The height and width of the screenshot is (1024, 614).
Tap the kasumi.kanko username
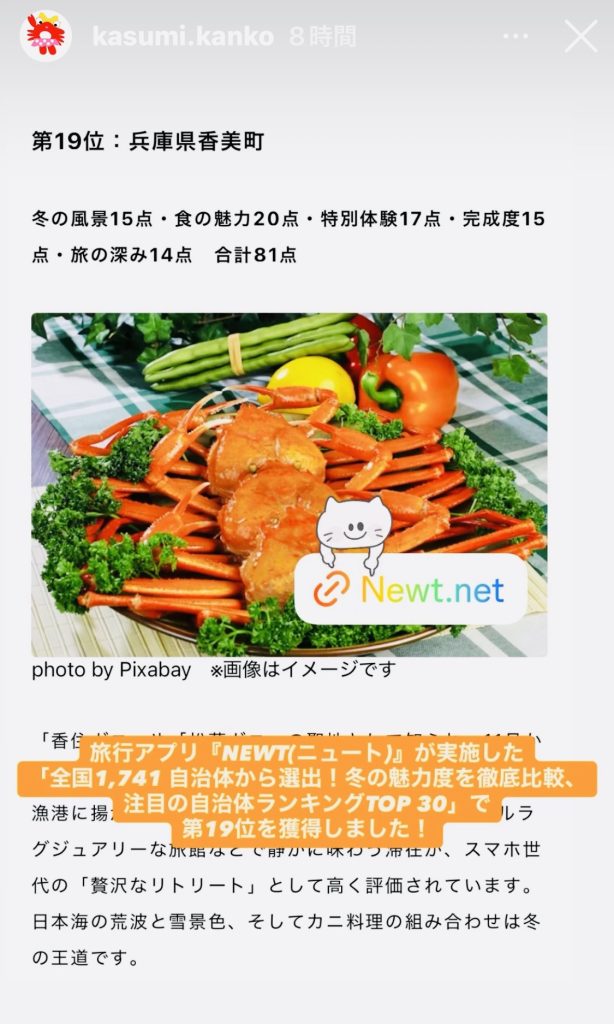[182, 37]
